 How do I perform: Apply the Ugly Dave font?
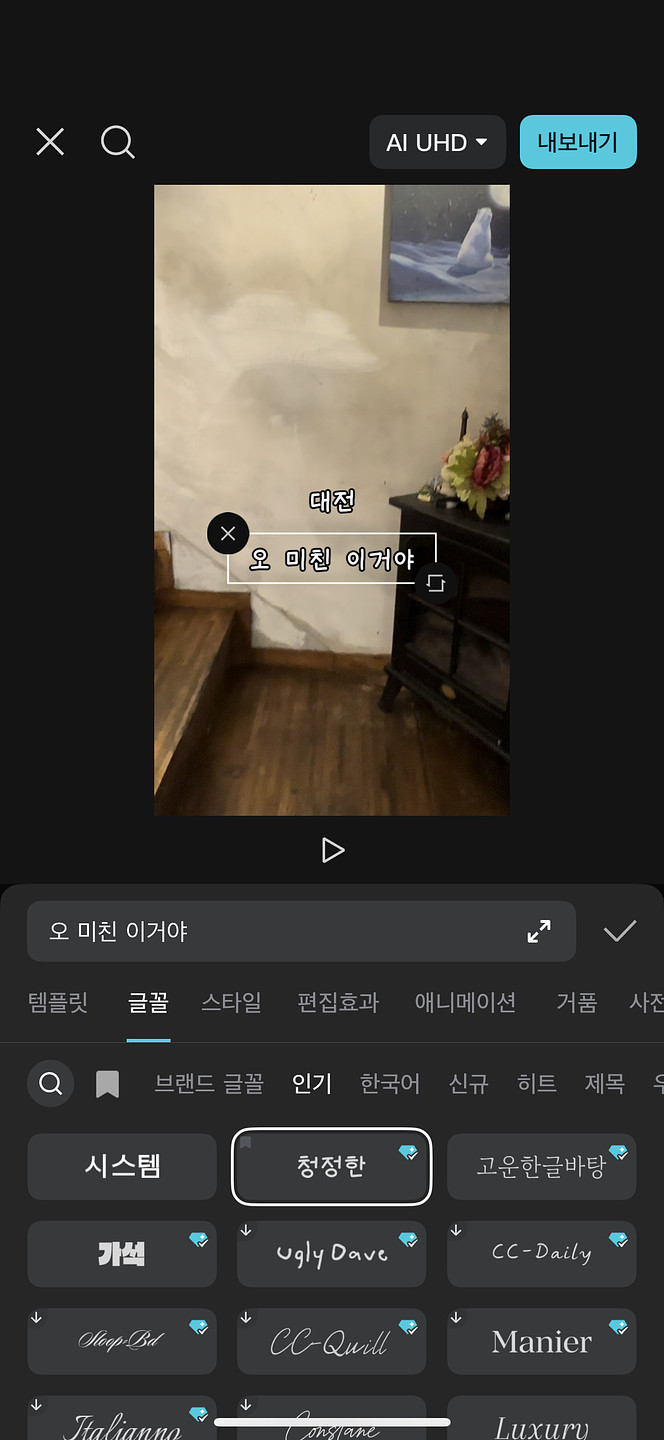tap(331, 1253)
